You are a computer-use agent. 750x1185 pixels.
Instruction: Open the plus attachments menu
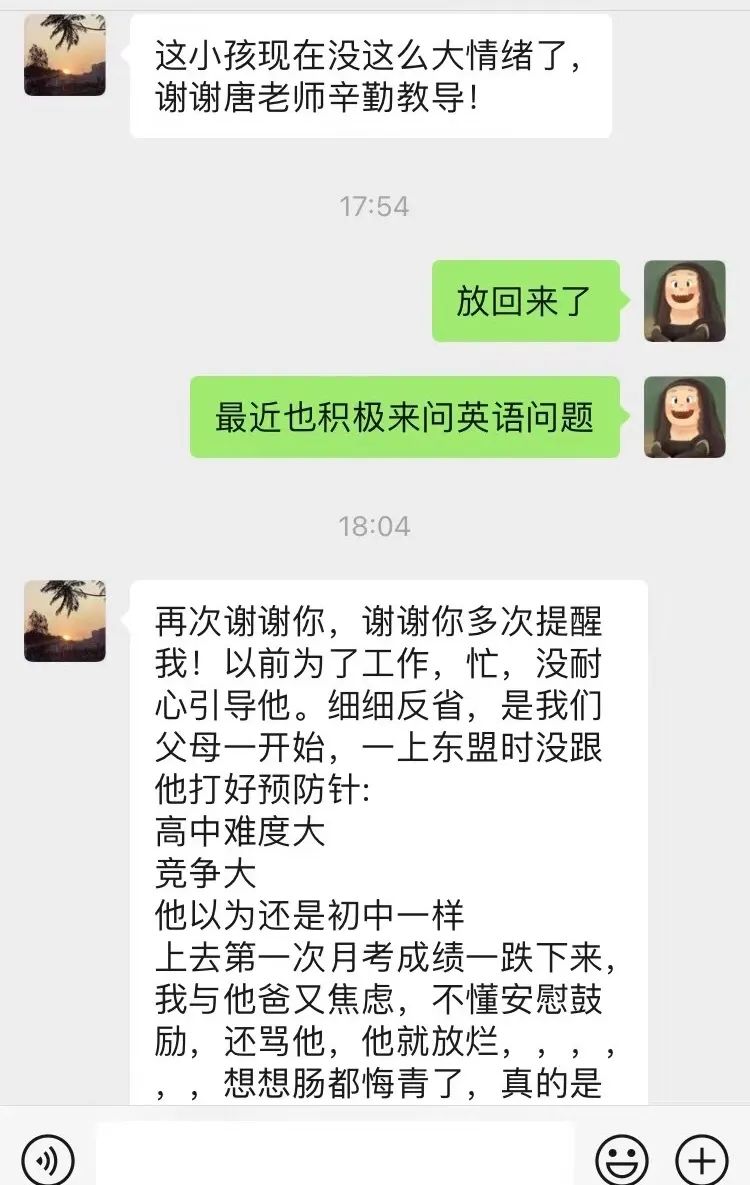pos(702,1160)
